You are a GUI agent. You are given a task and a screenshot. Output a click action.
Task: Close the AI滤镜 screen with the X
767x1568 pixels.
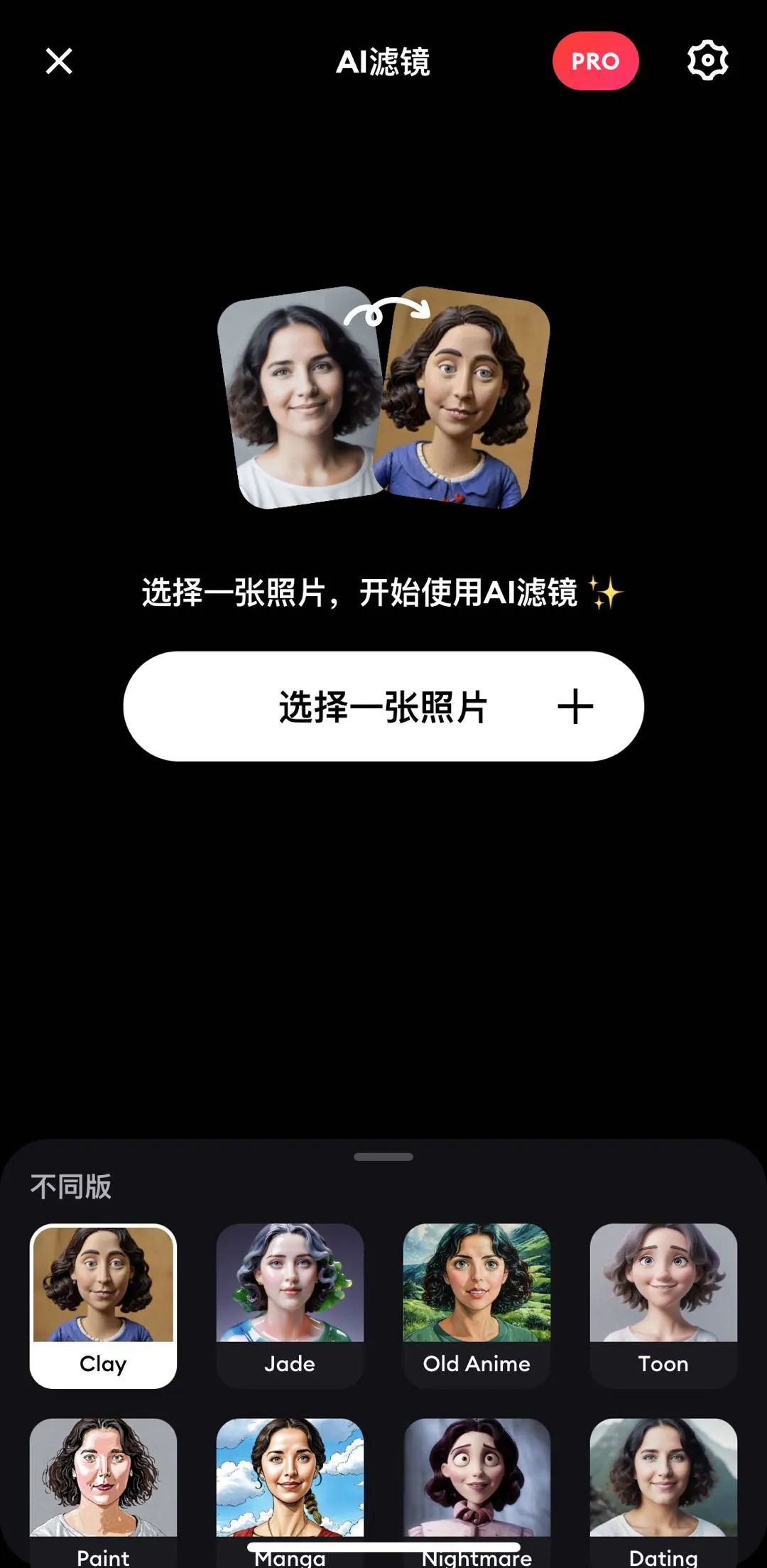(x=60, y=60)
